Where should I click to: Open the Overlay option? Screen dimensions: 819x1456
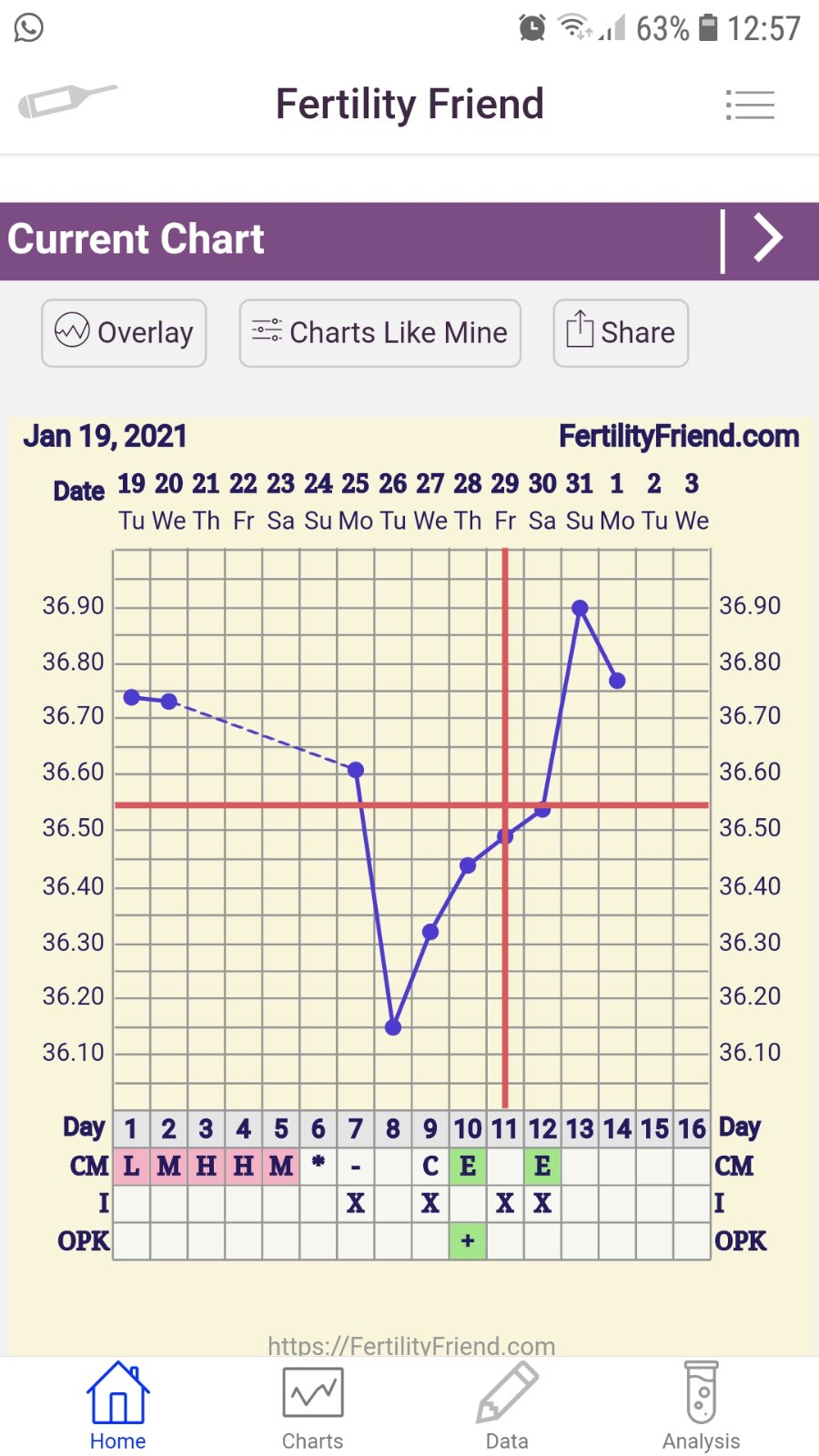(x=124, y=333)
